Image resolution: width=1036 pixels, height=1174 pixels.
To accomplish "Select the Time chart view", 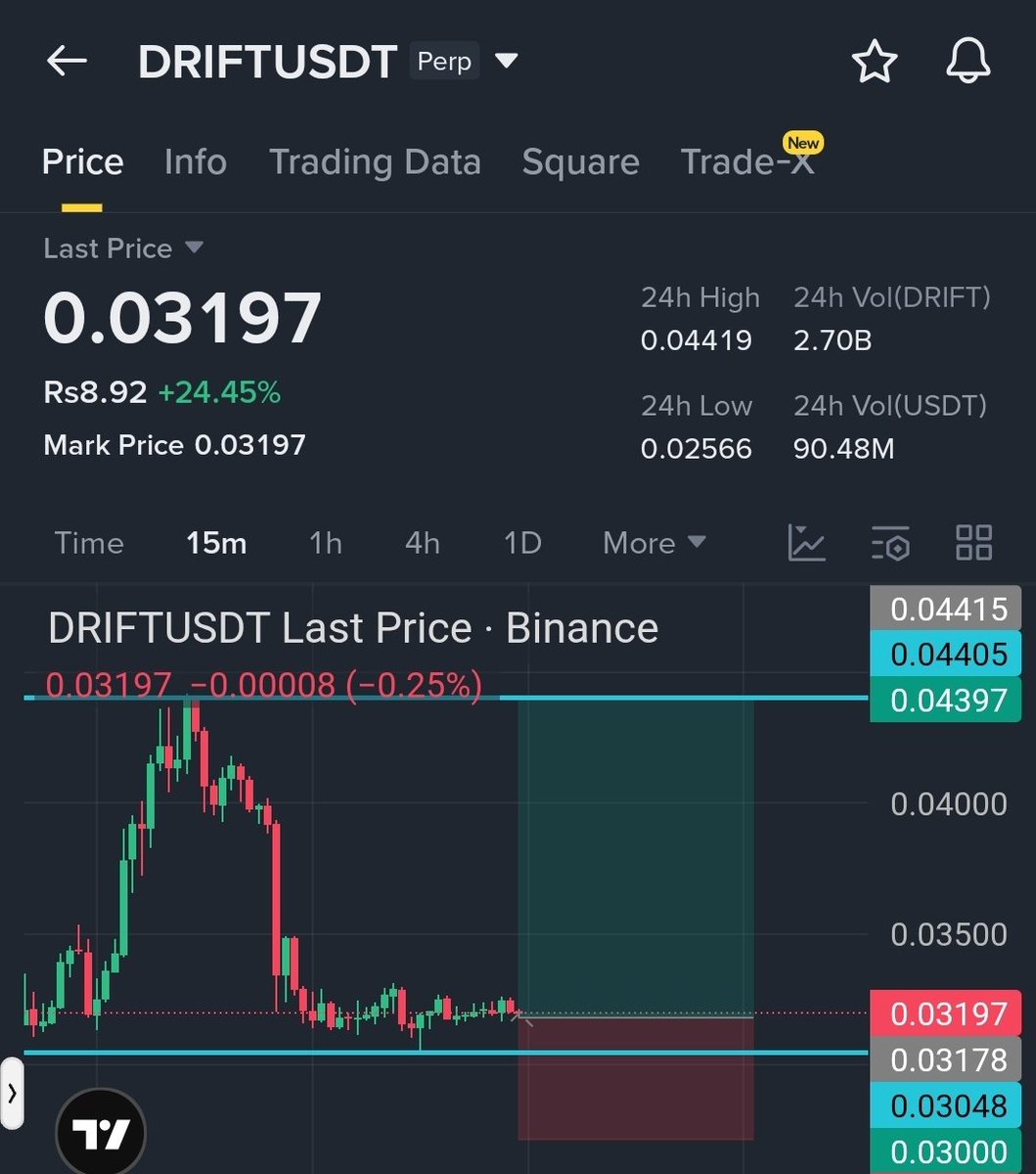I will click(x=89, y=542).
